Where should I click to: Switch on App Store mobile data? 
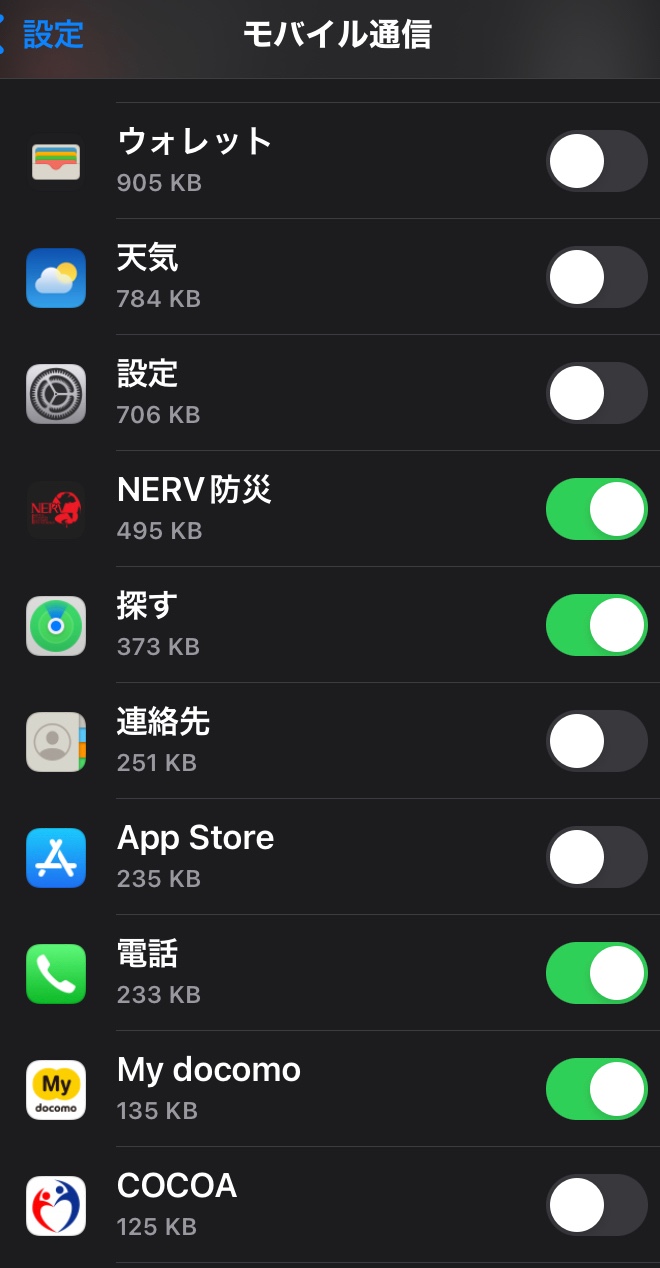tap(596, 857)
